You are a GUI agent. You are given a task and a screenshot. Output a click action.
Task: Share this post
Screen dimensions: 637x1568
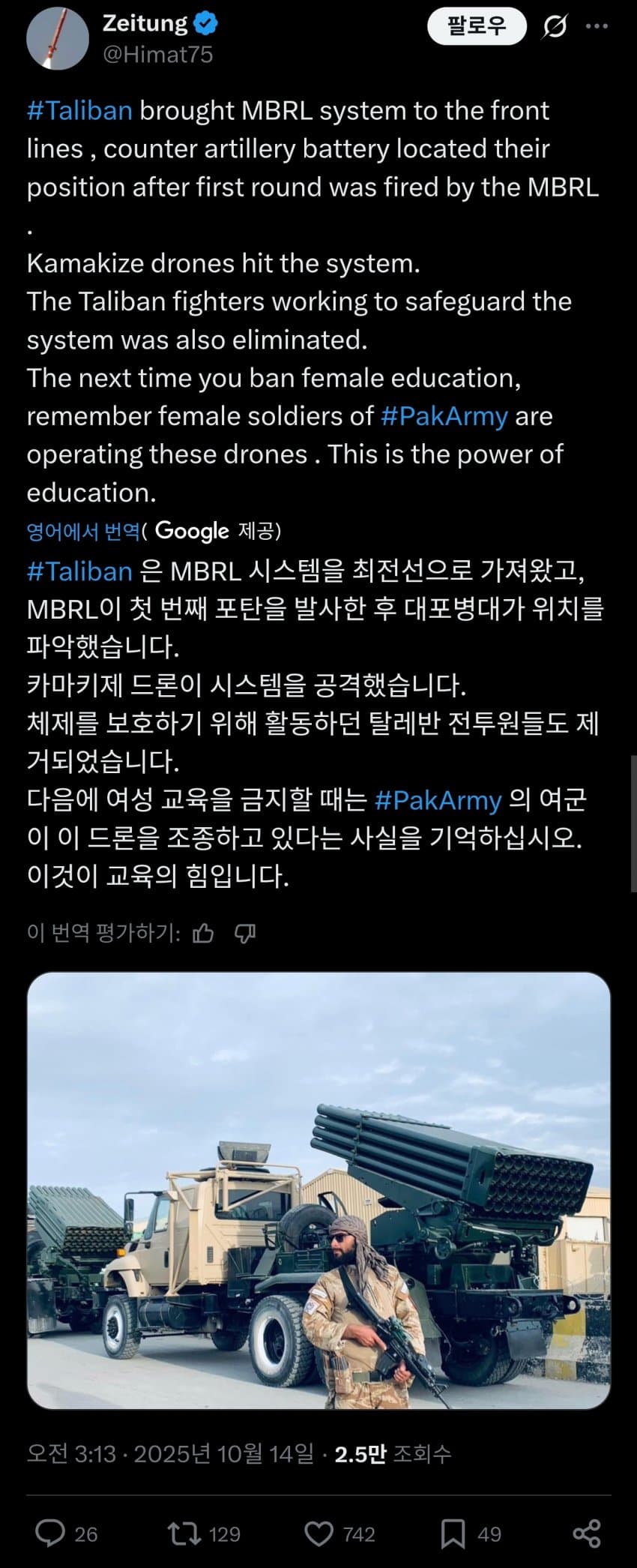coord(586,1534)
